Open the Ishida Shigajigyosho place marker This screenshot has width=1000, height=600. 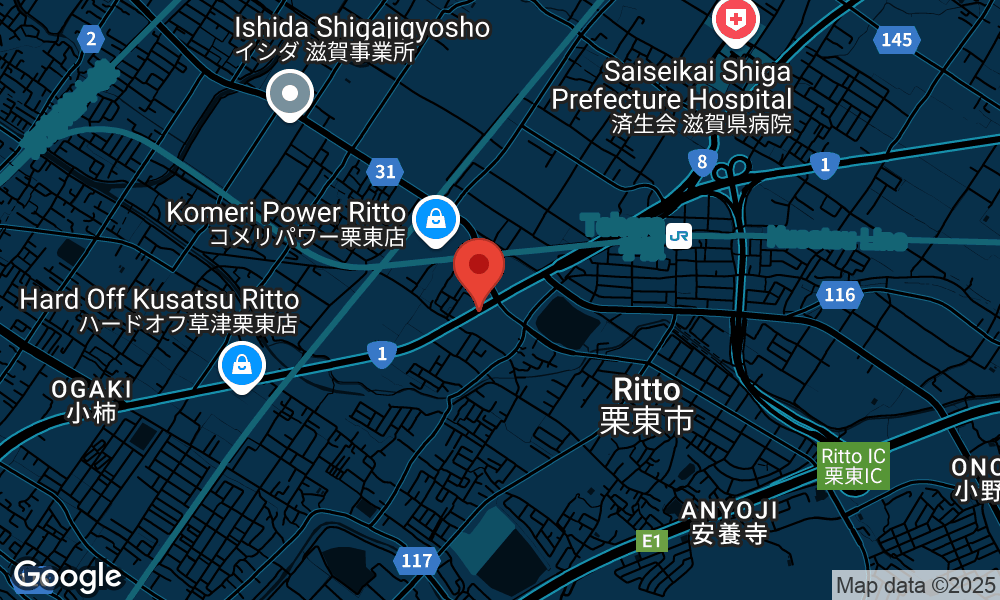click(x=290, y=95)
